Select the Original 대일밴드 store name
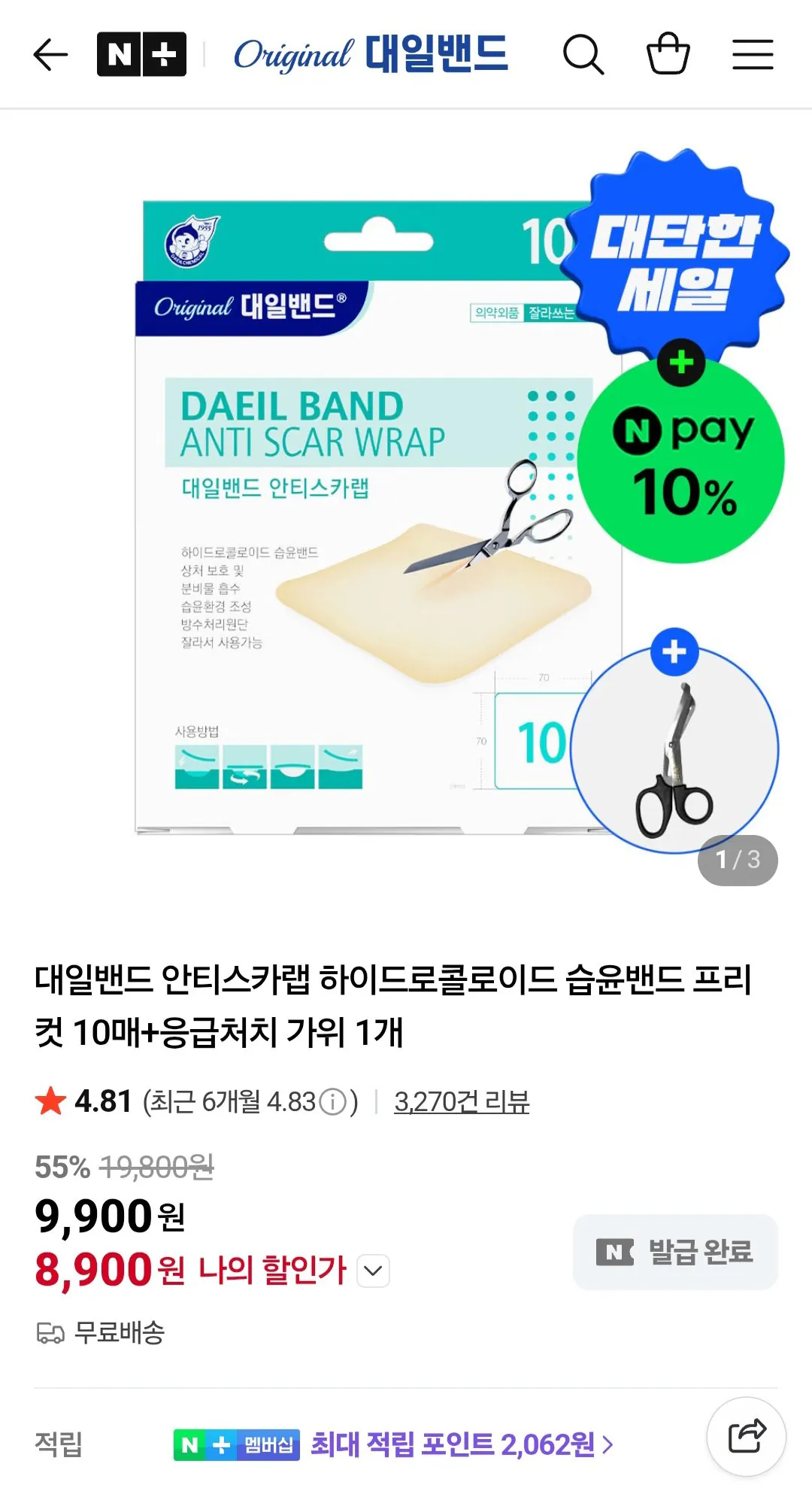 point(371,54)
